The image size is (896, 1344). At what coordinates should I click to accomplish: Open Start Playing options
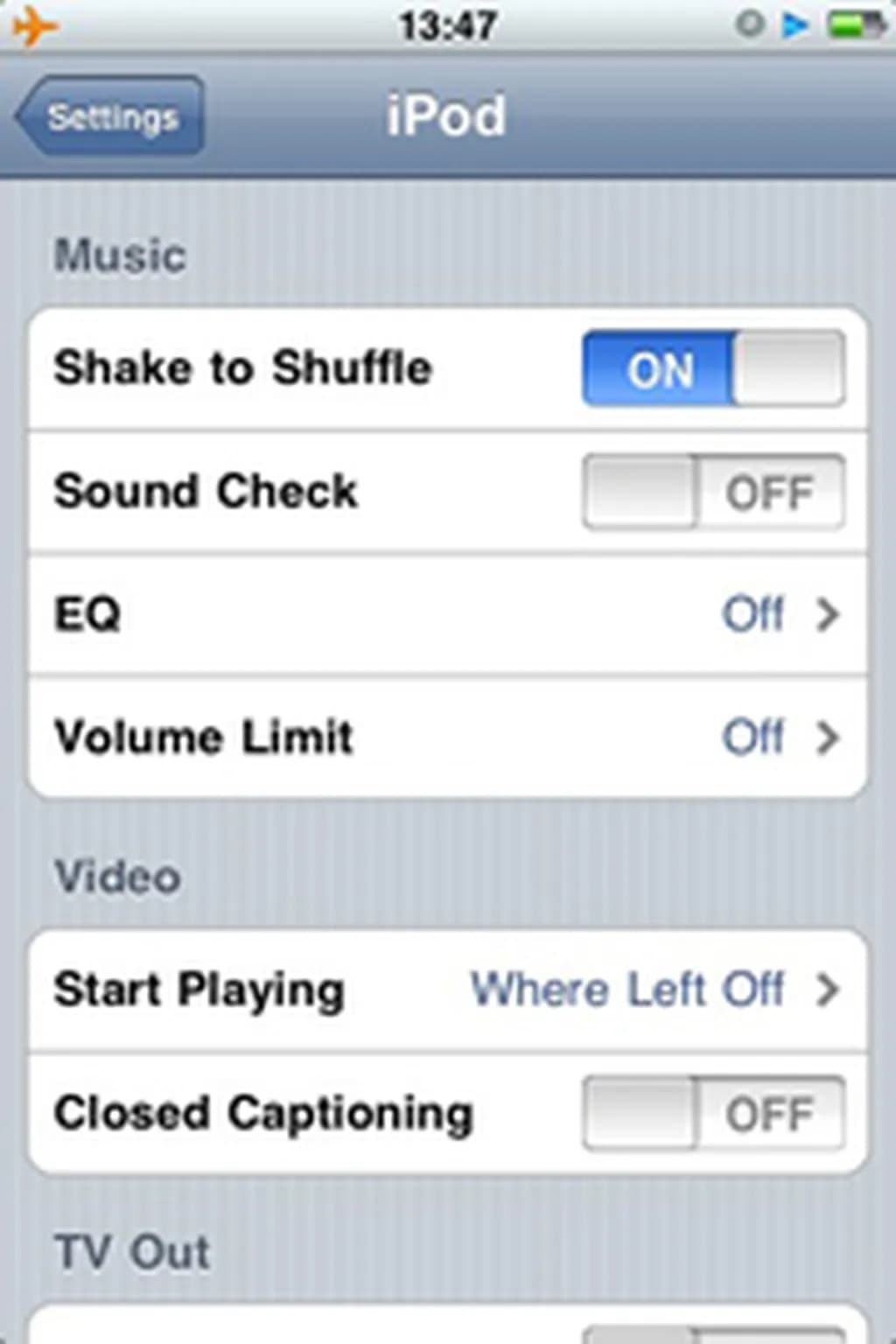pos(448,990)
